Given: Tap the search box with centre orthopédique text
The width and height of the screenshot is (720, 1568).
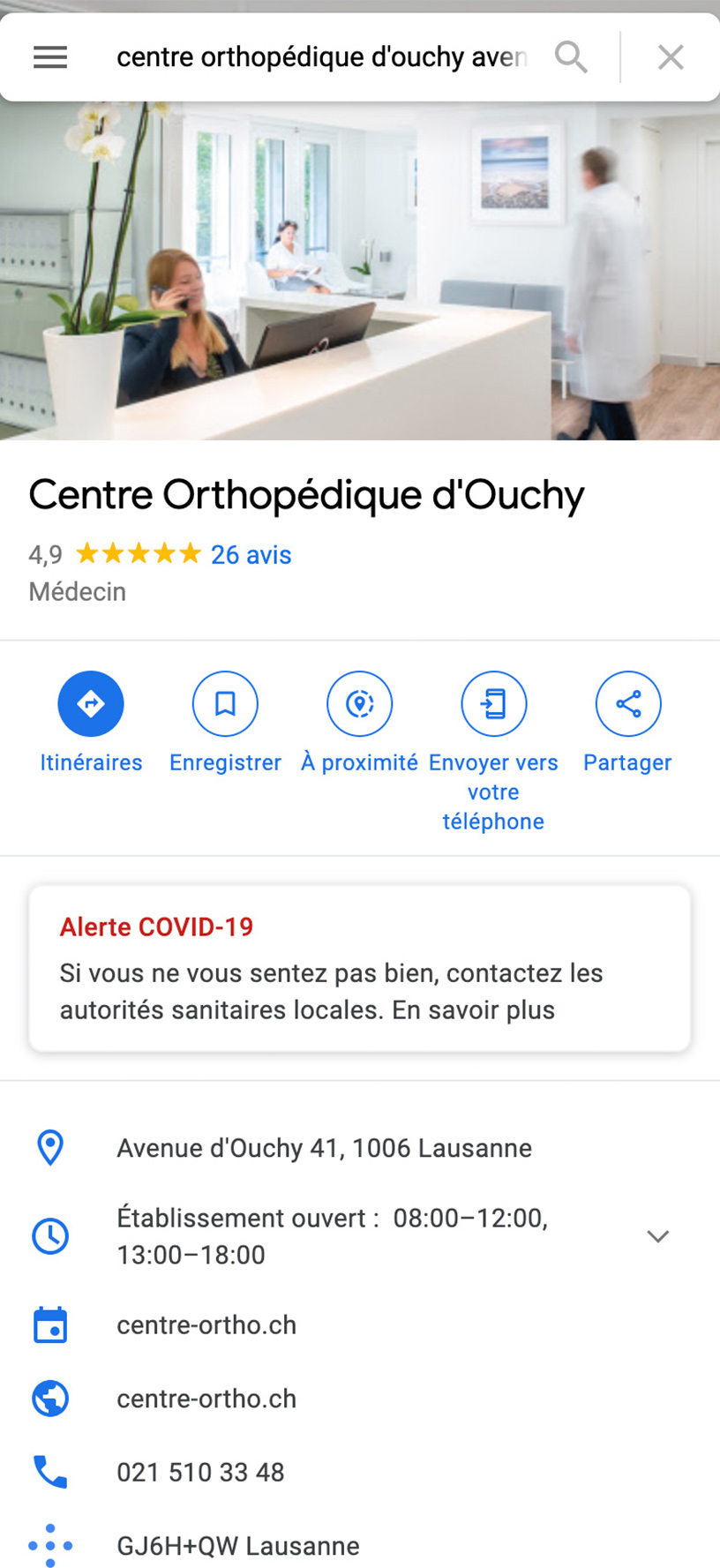Looking at the screenshot, I should pyautogui.click(x=321, y=57).
